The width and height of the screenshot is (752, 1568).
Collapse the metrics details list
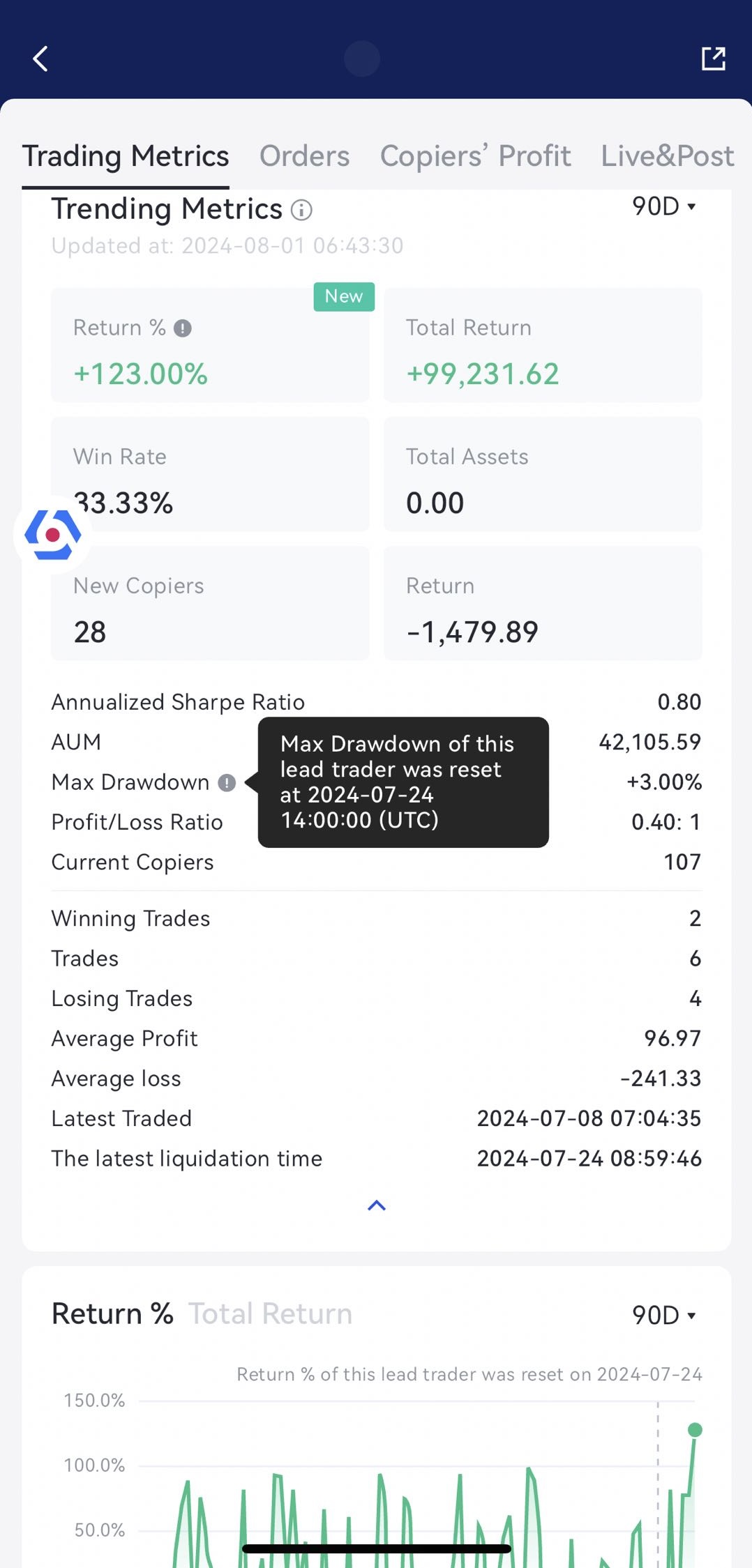377,1205
